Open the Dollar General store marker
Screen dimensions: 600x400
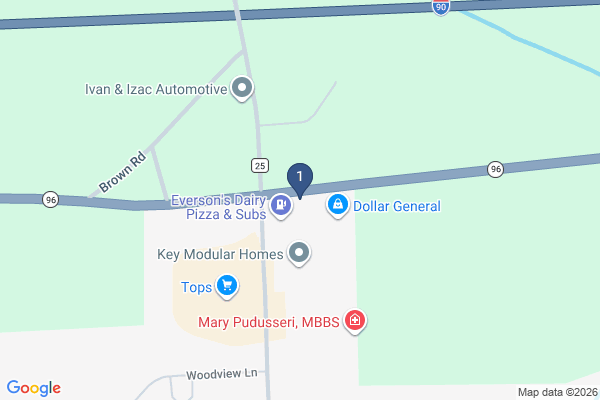(337, 206)
